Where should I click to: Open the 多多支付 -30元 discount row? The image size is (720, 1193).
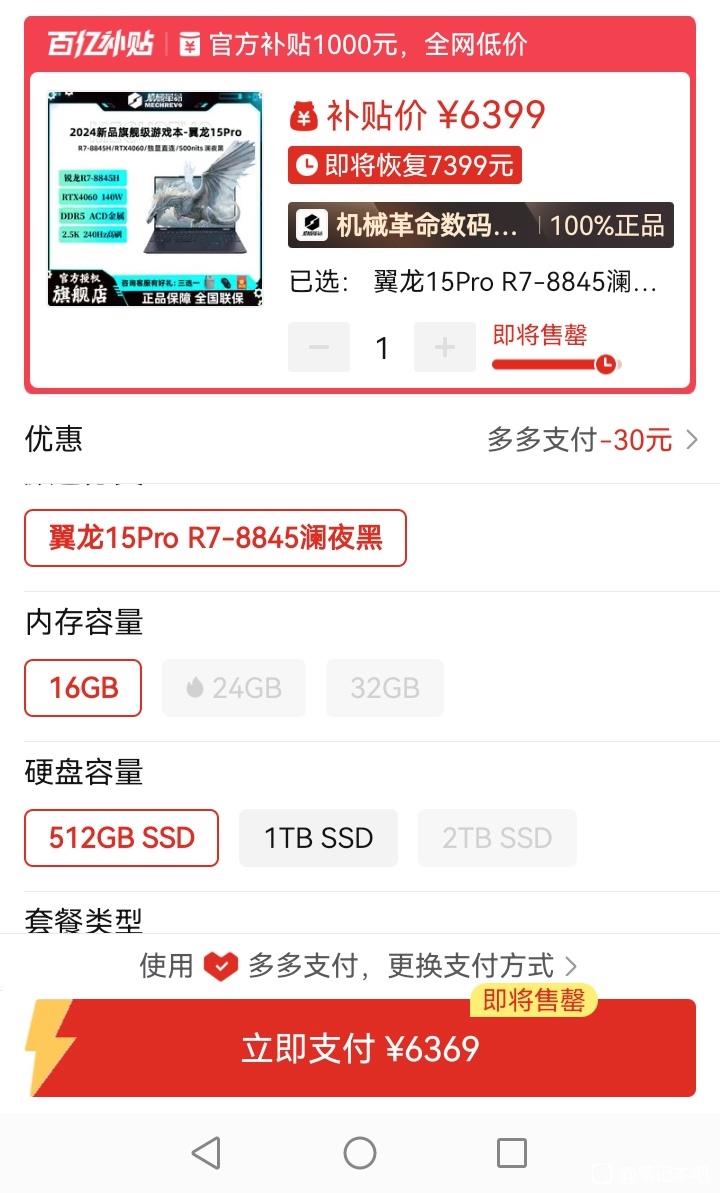pyautogui.click(x=360, y=439)
